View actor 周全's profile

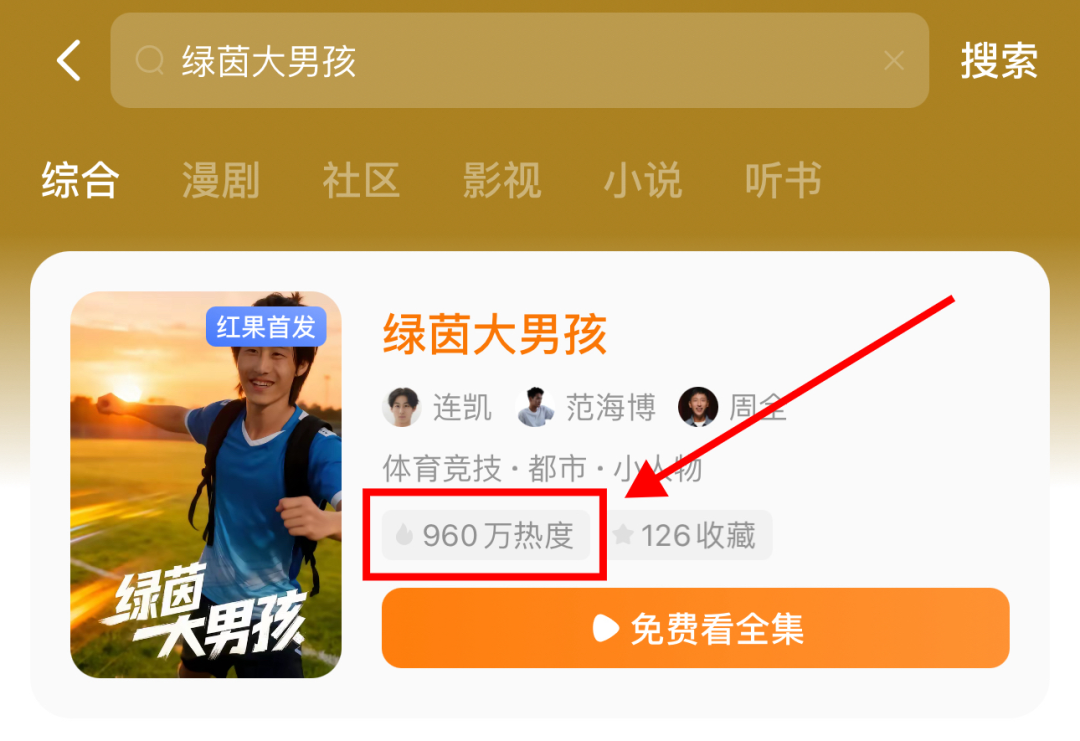tap(733, 407)
